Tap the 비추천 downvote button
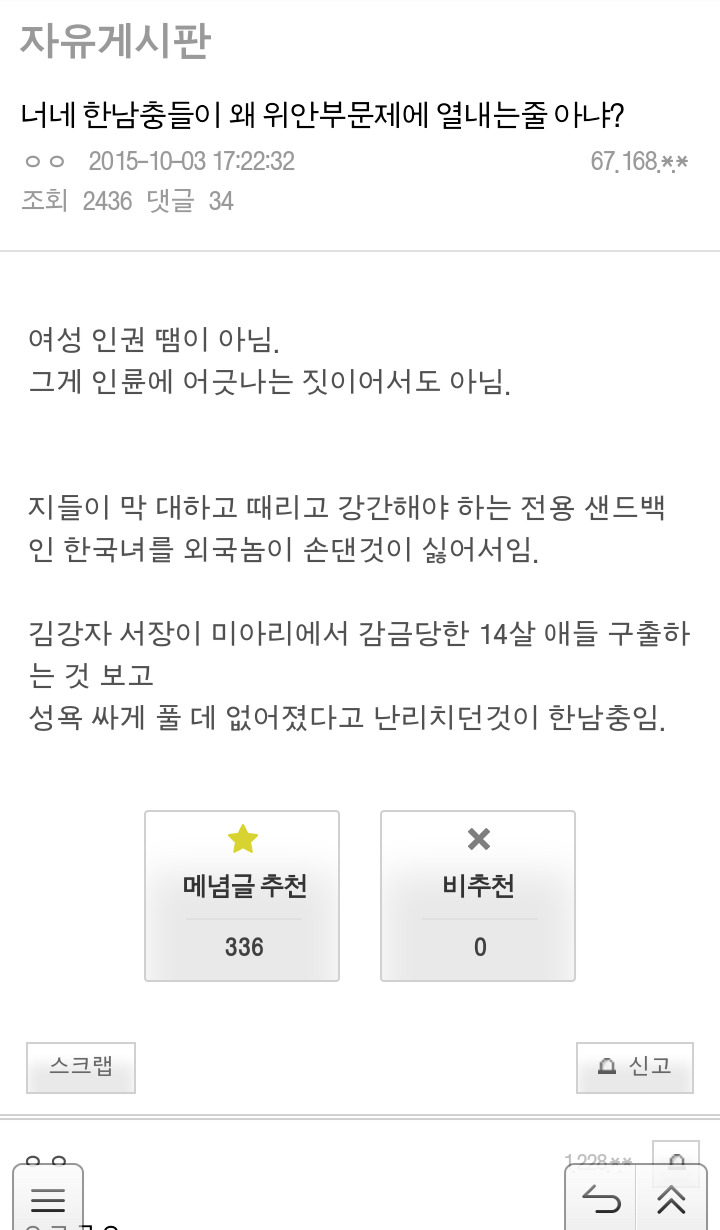Image resolution: width=720 pixels, height=1230 pixels. [478, 896]
